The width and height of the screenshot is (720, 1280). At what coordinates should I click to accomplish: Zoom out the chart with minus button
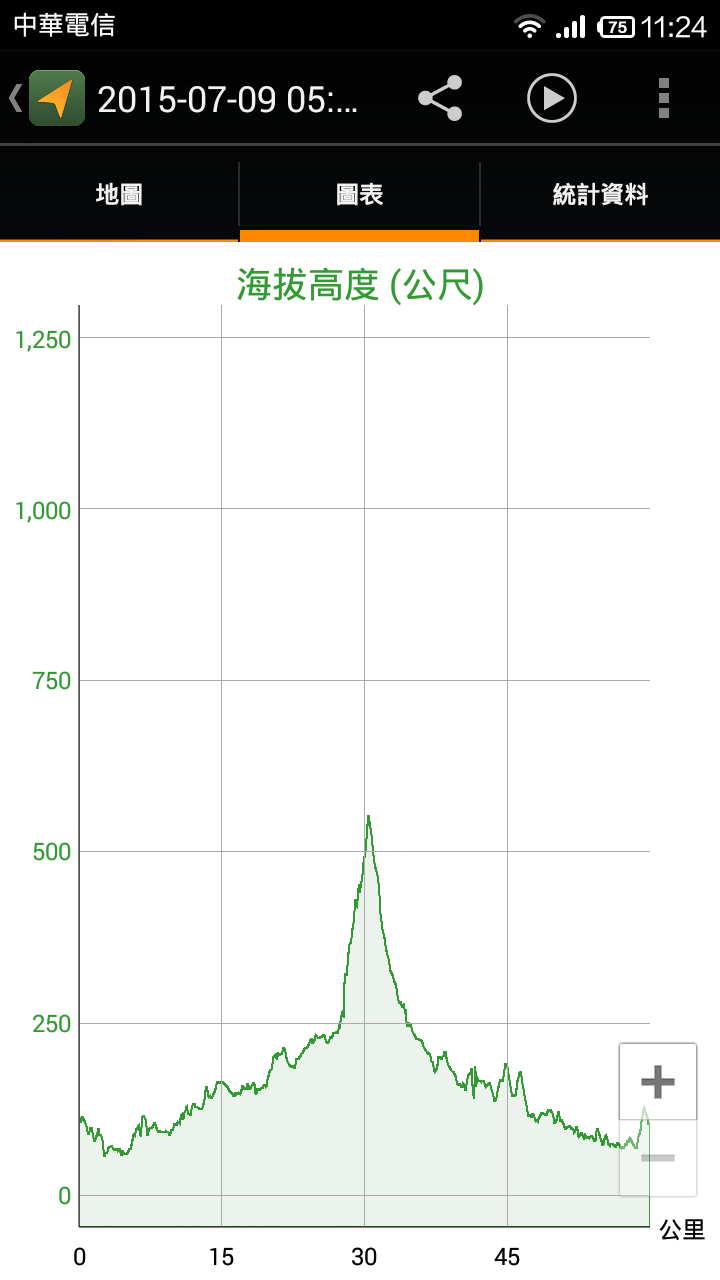coord(658,1158)
